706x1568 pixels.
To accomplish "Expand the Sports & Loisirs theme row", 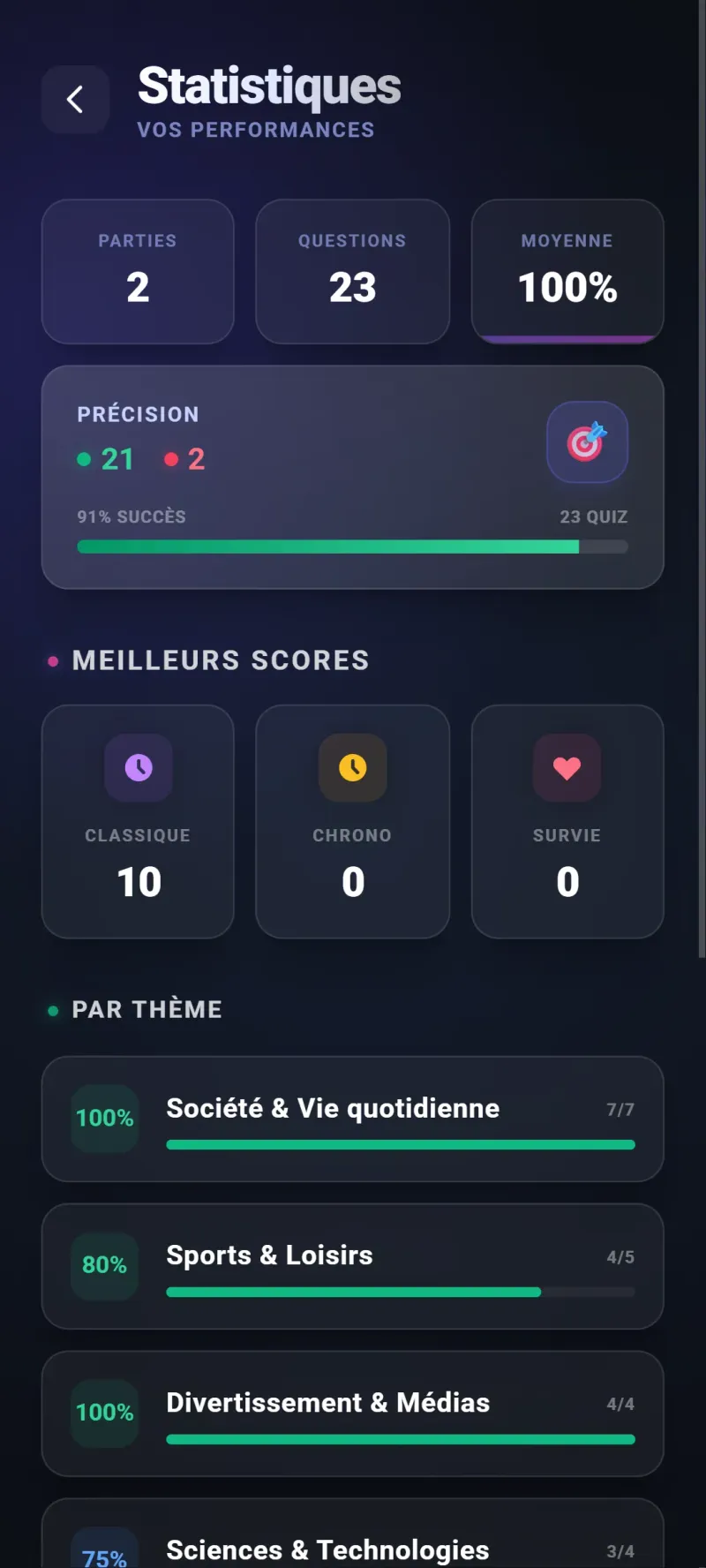I will (x=353, y=1266).
